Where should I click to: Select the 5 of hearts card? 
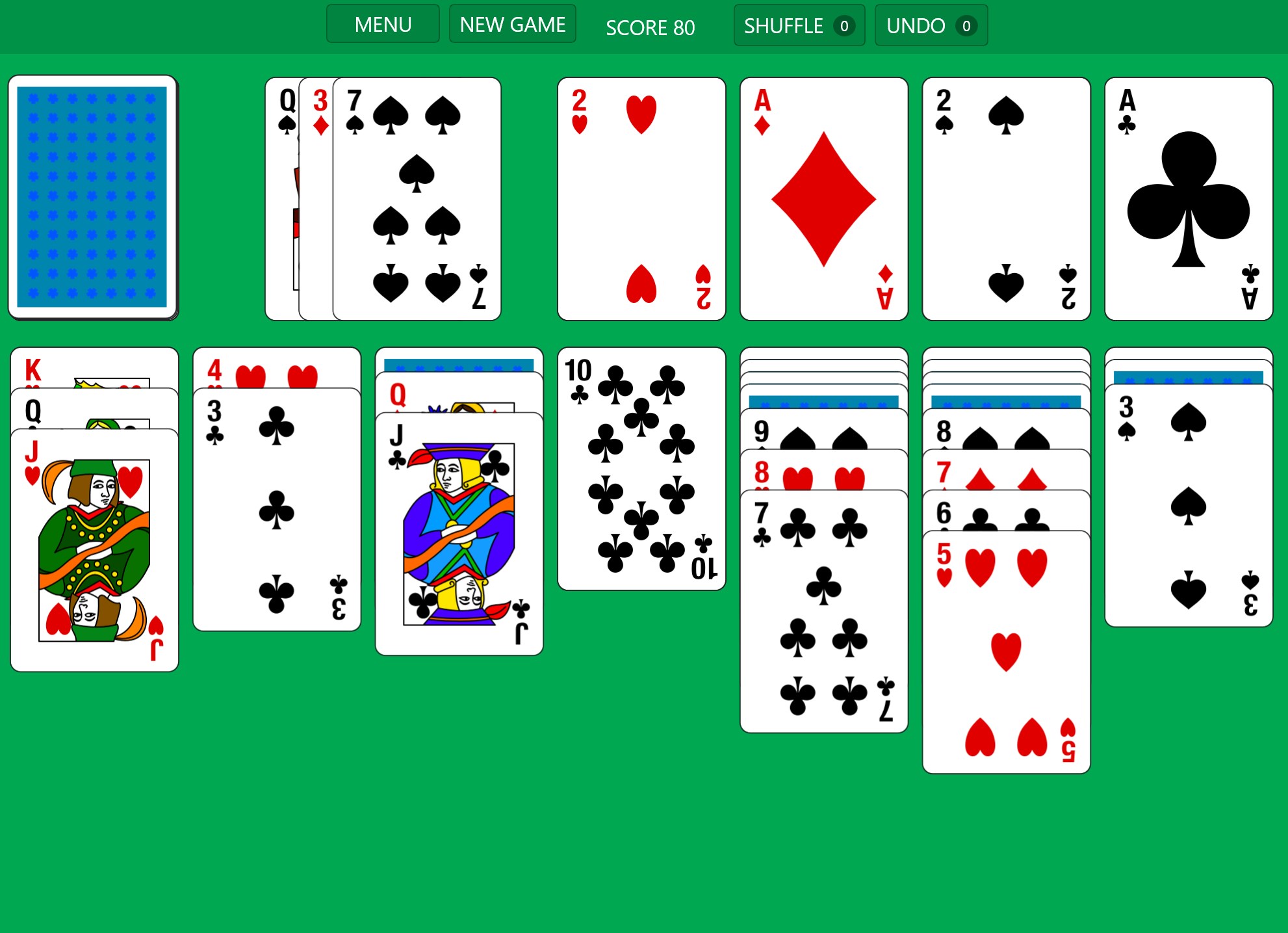[1005, 652]
